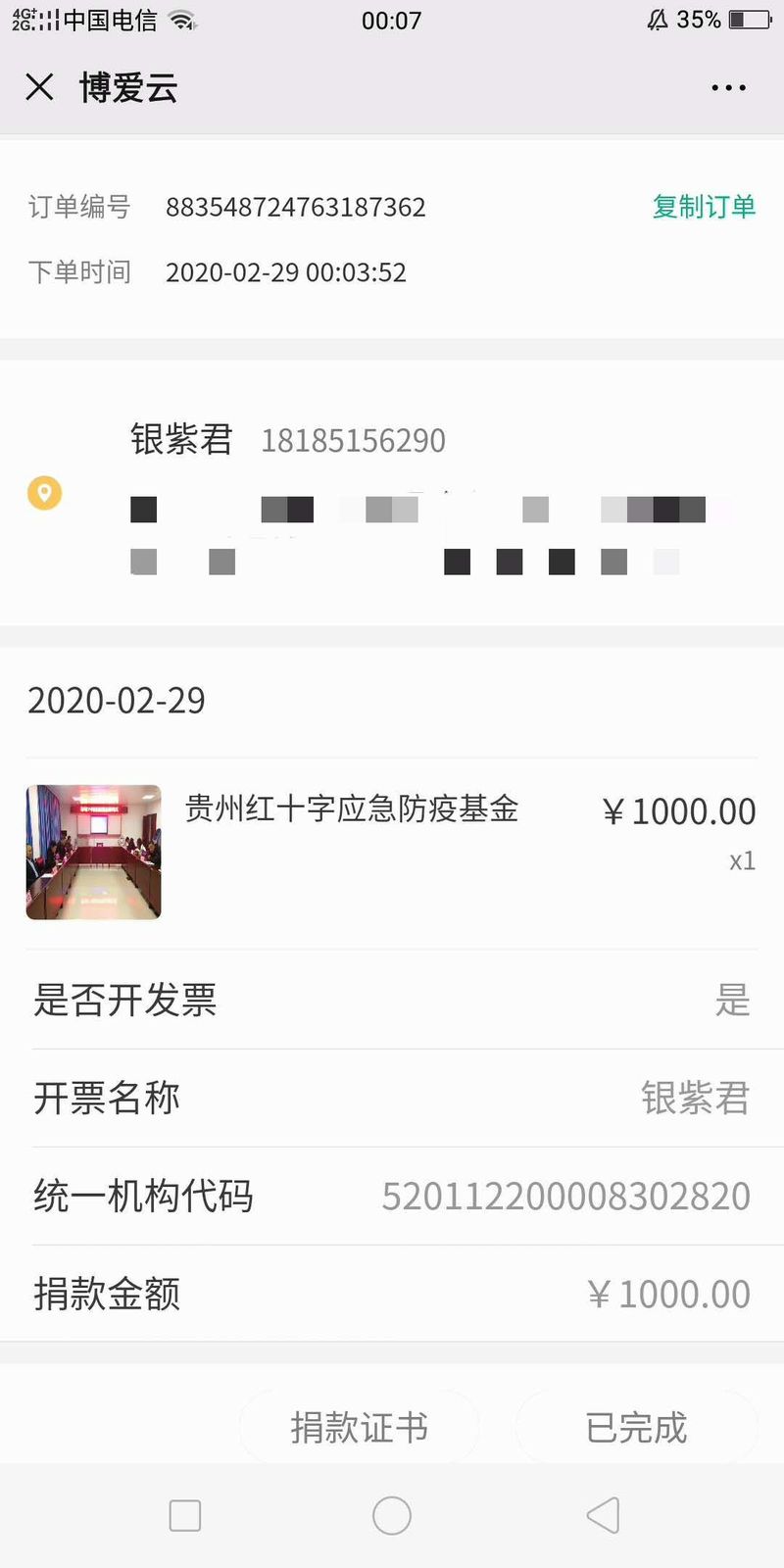Tap 复制订单 to copy the order
This screenshot has width=784, height=1568.
(x=704, y=207)
